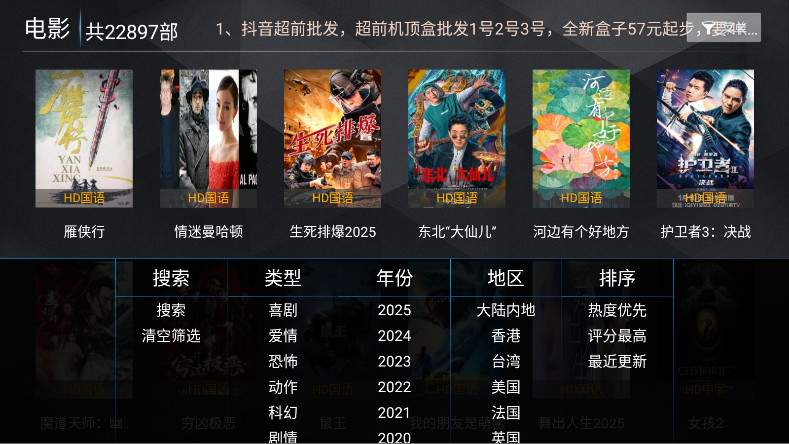This screenshot has height=444, width=789.
Task: Select the region 香港
Action: click(506, 336)
